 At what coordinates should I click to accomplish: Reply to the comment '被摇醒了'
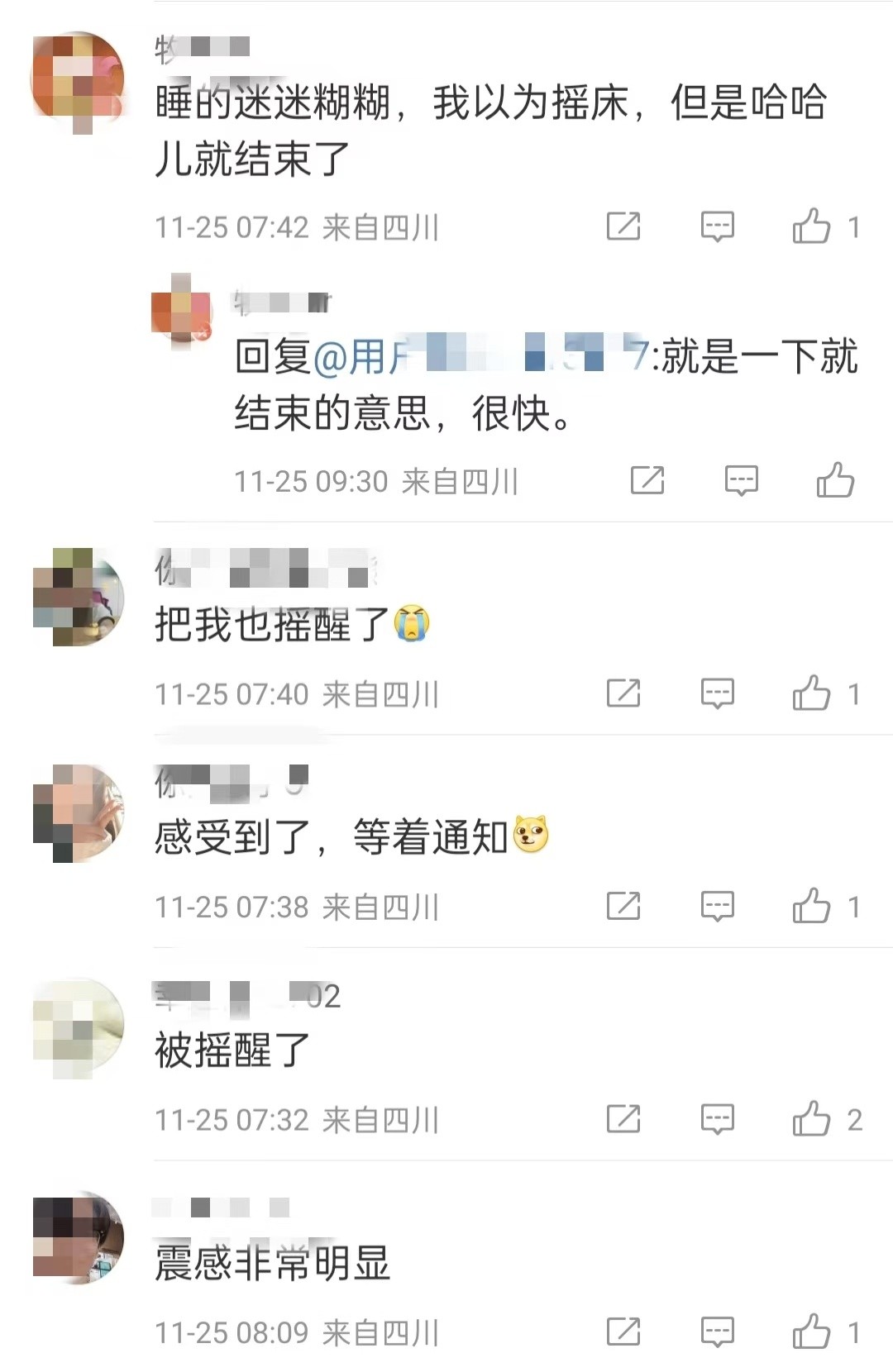click(717, 1119)
